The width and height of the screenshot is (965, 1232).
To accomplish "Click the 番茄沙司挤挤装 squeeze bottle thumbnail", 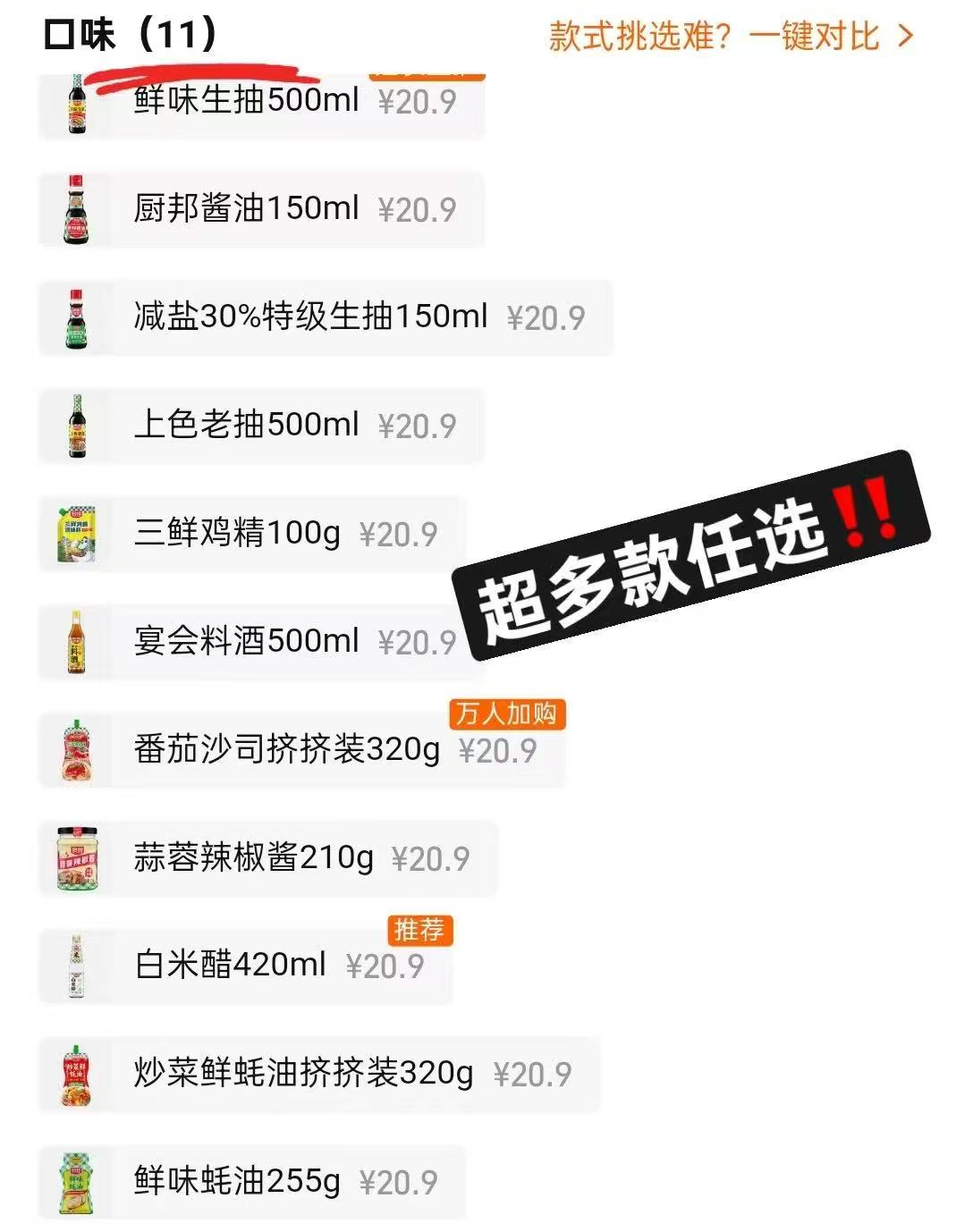I will [x=76, y=751].
